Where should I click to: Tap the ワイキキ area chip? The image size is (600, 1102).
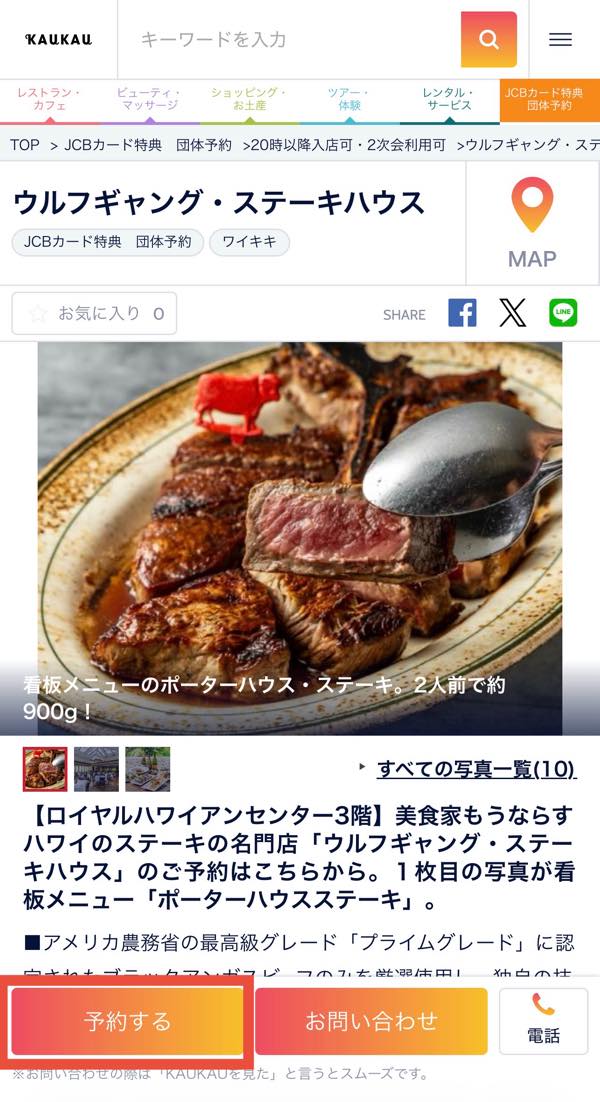(249, 242)
